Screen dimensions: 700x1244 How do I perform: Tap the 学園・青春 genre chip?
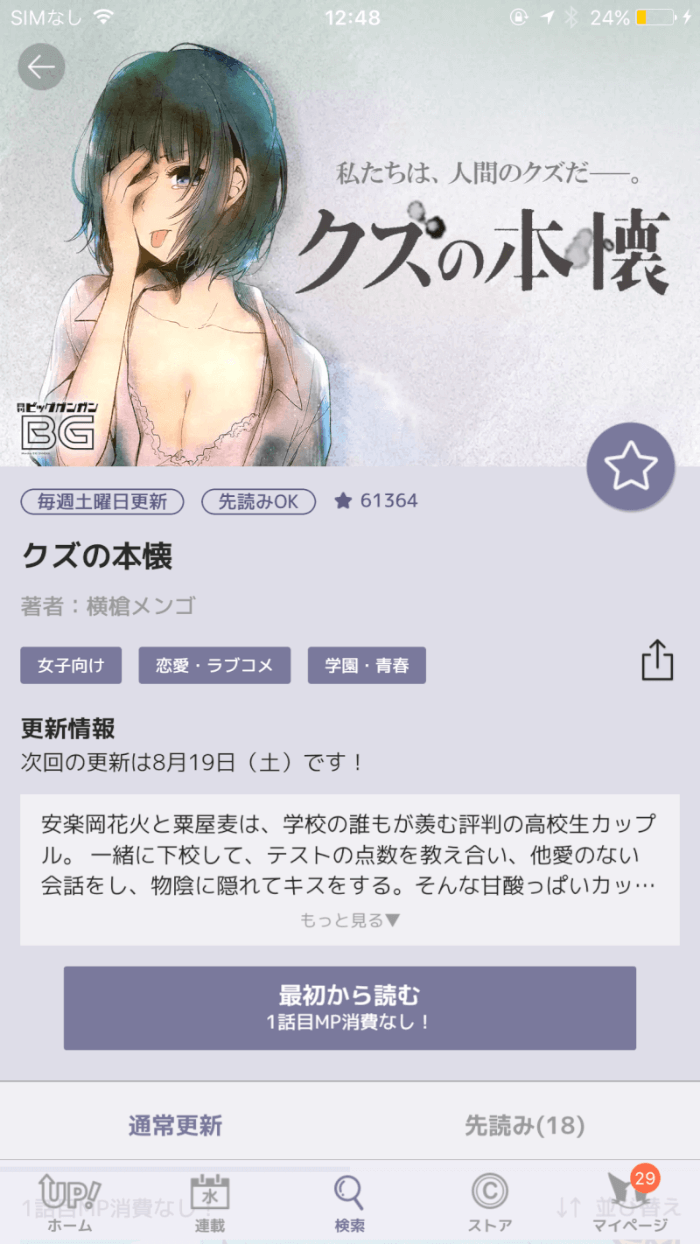[x=366, y=665]
